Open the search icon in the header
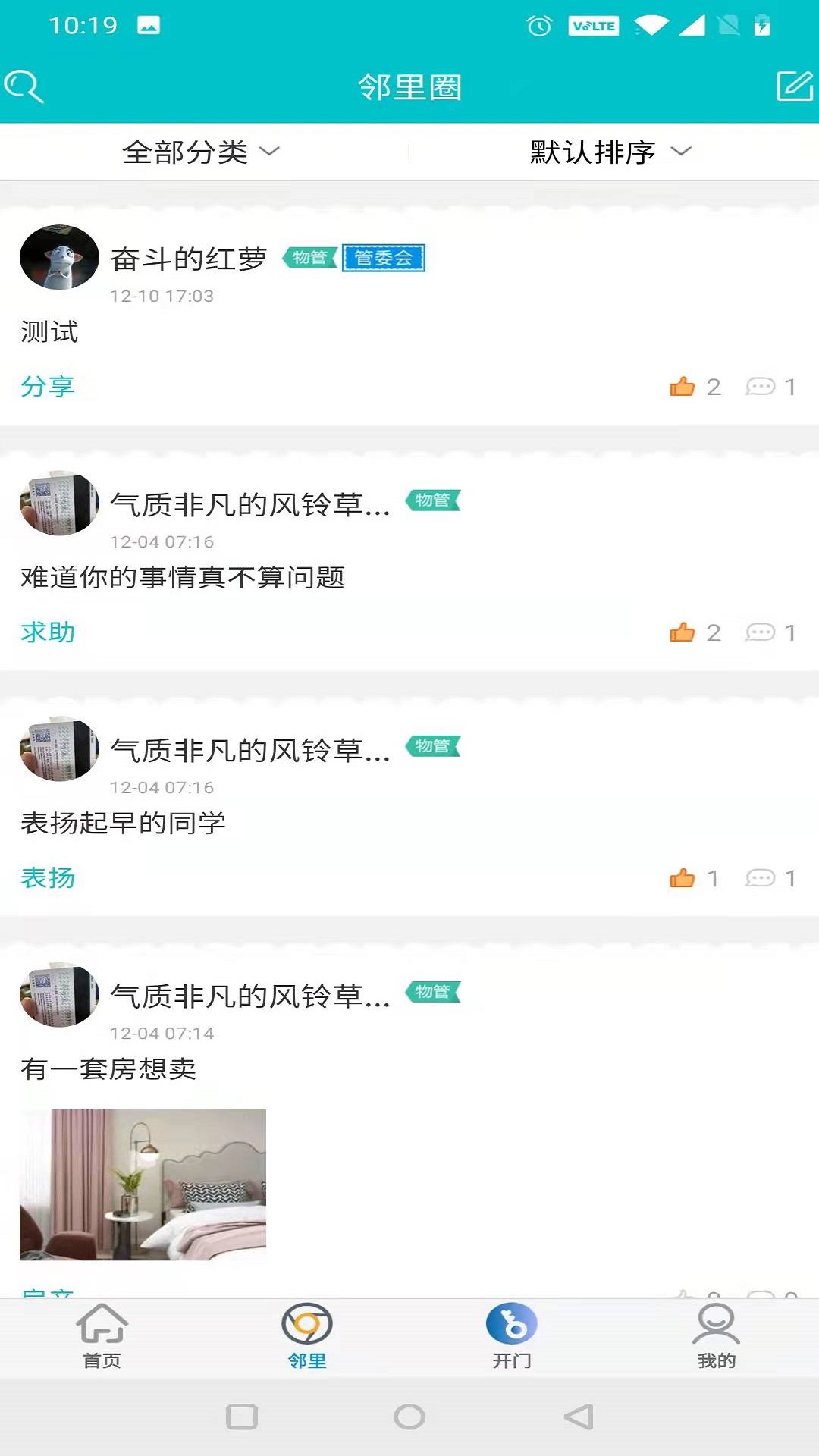 click(24, 86)
